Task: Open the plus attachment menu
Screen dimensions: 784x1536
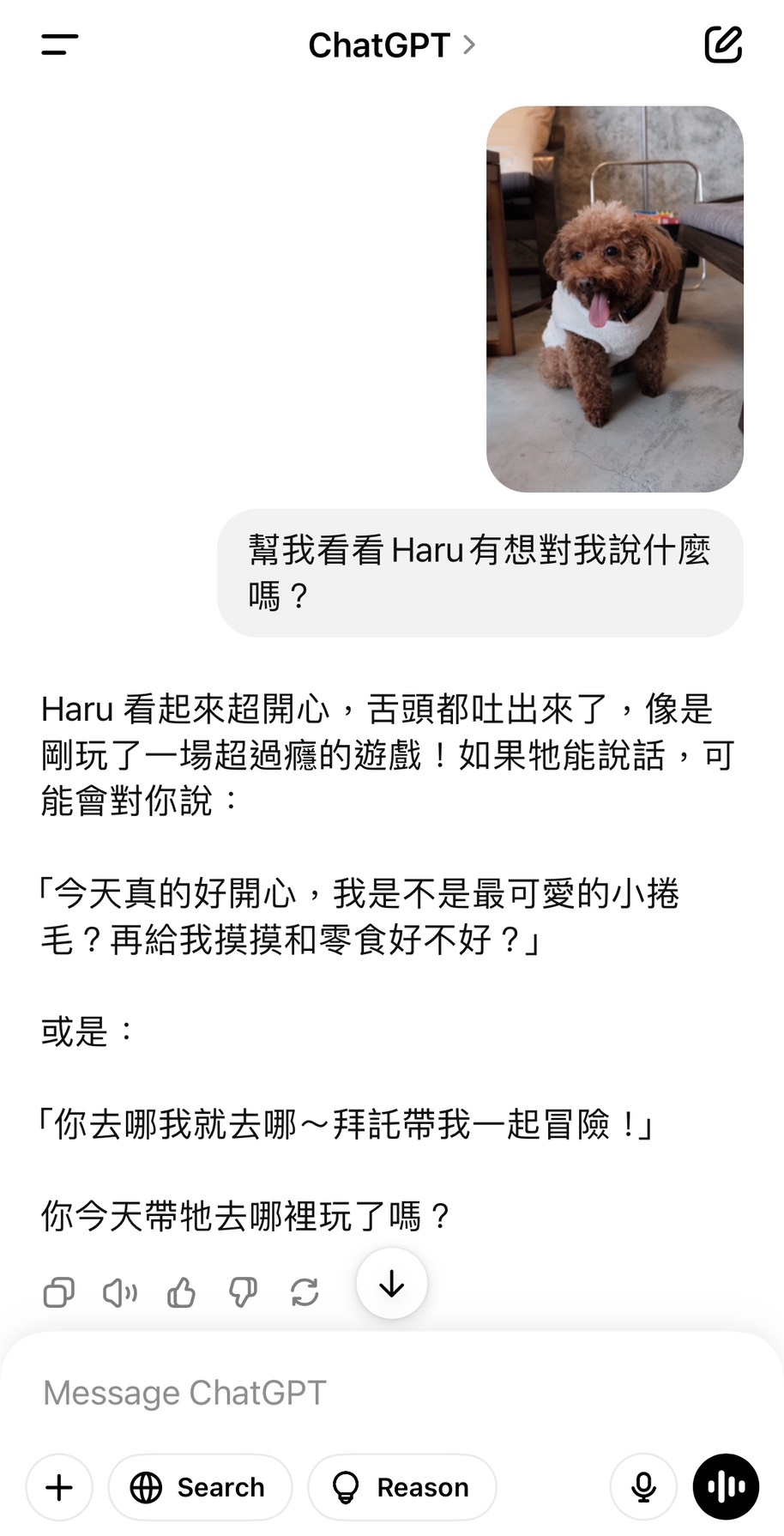Action: tap(59, 1487)
